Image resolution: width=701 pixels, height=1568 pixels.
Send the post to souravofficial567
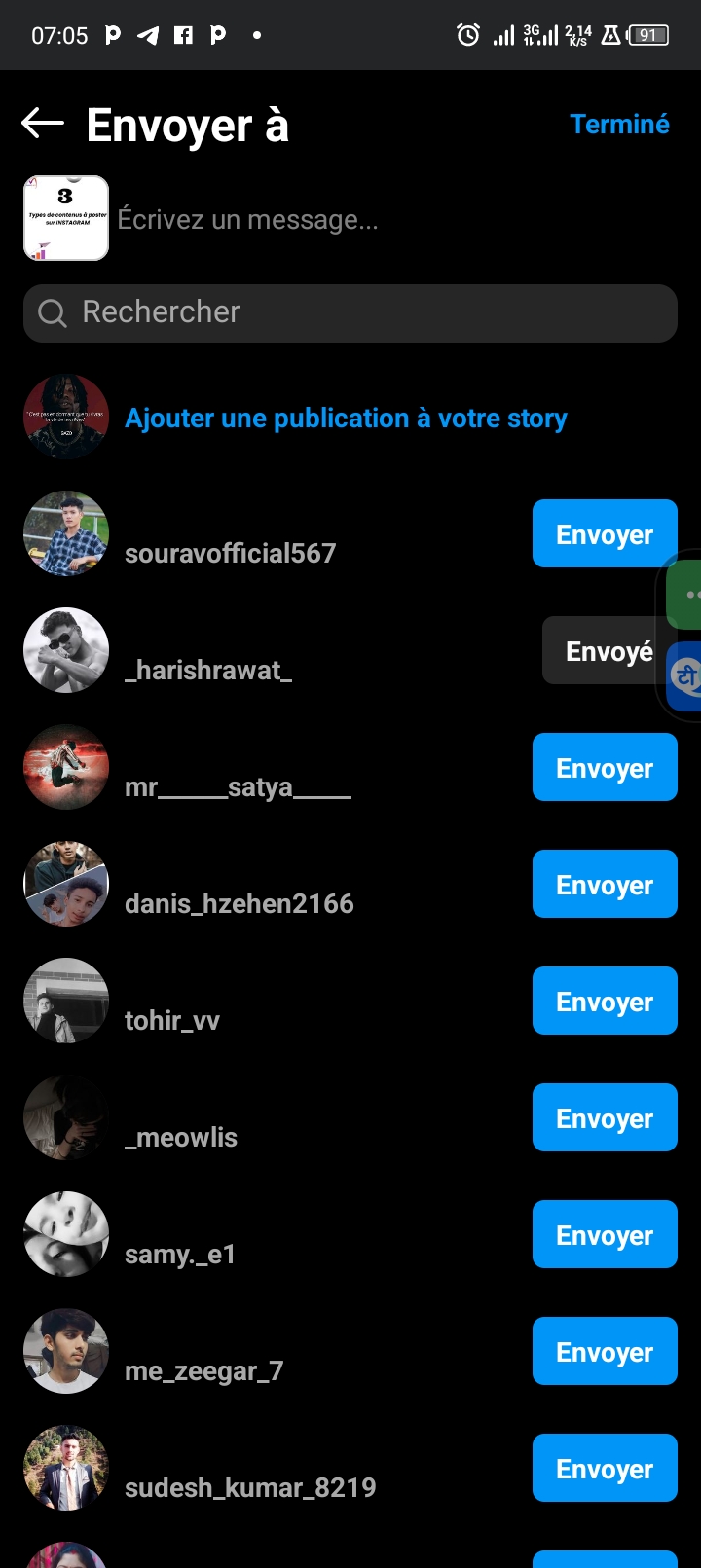[x=604, y=534]
